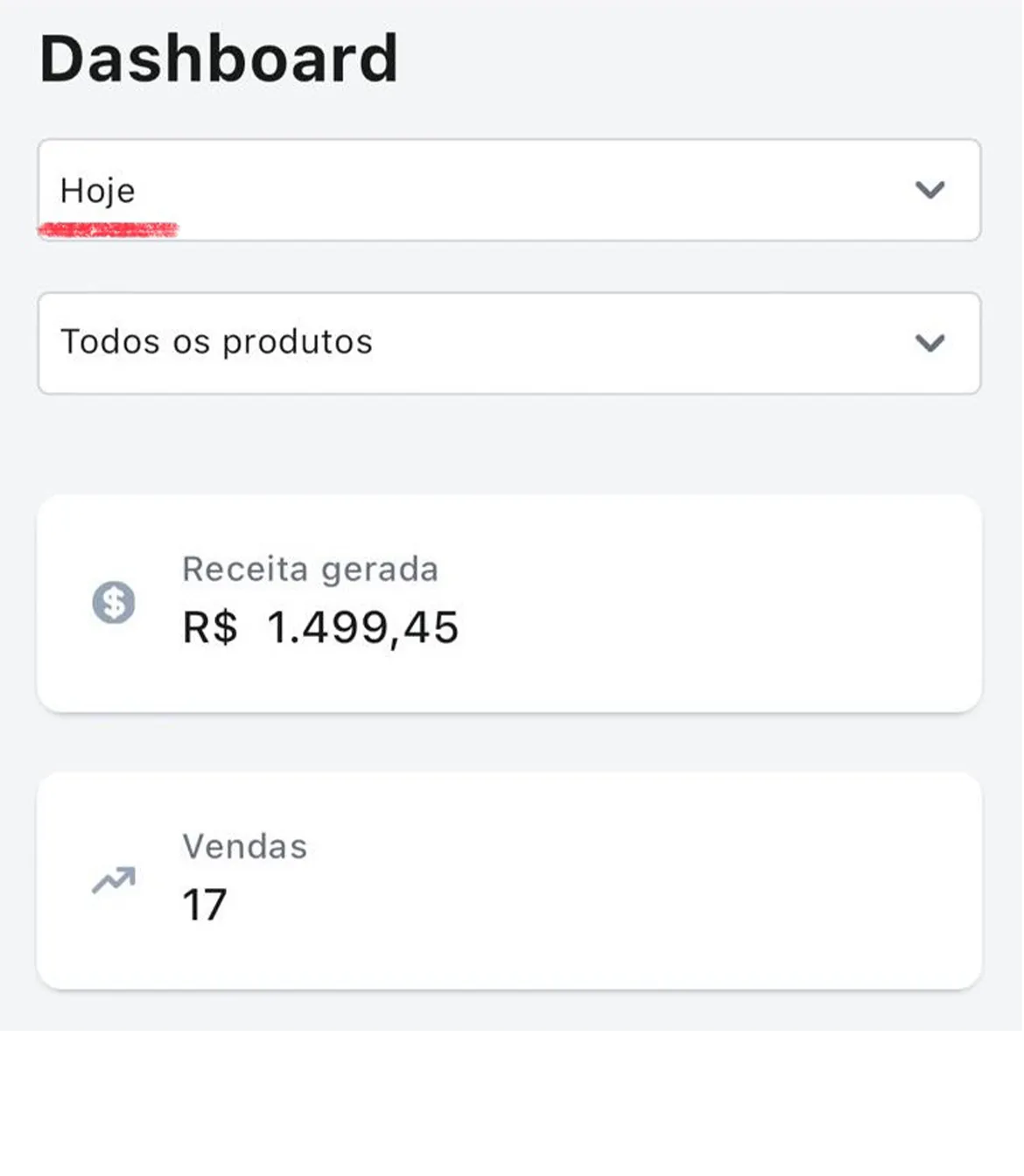Select the revenue value R$ 1.499,45
Image resolution: width=1024 pixels, height=1176 pixels.
(320, 626)
